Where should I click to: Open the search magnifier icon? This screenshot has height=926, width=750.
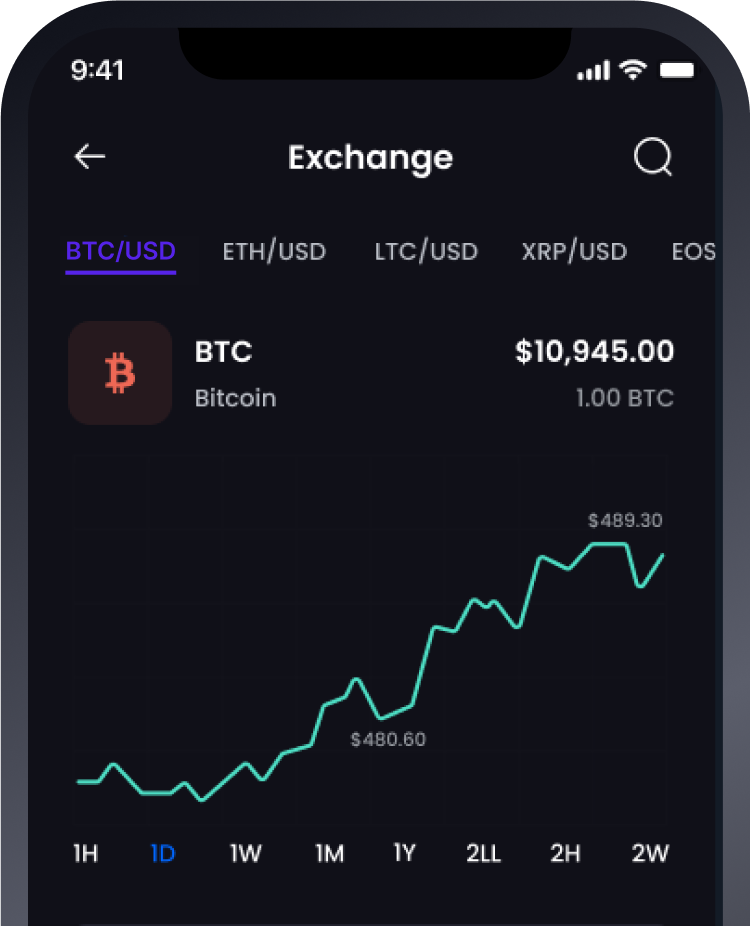pos(653,157)
